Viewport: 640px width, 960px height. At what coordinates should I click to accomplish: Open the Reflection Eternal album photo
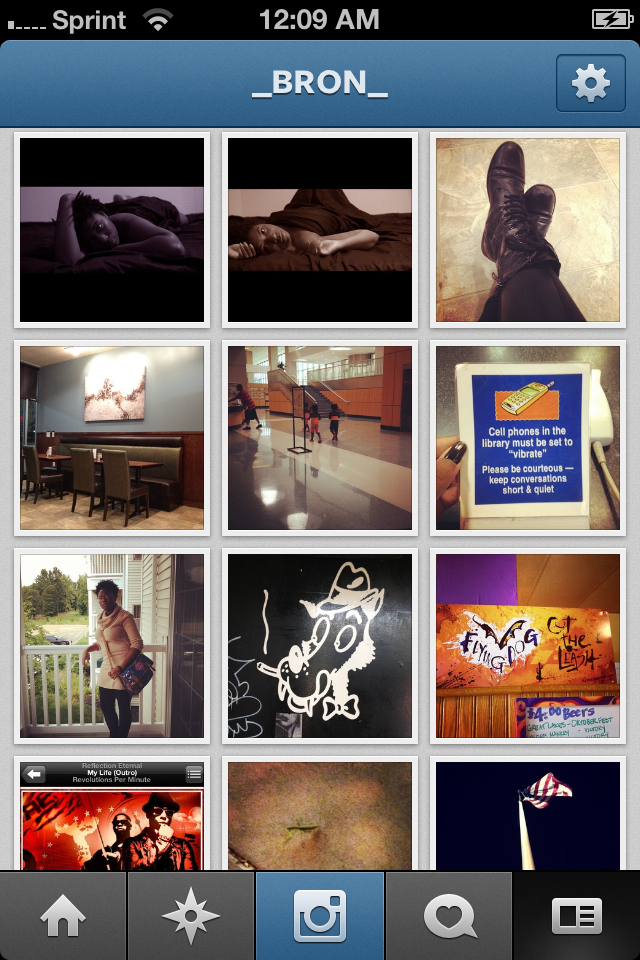tap(111, 815)
